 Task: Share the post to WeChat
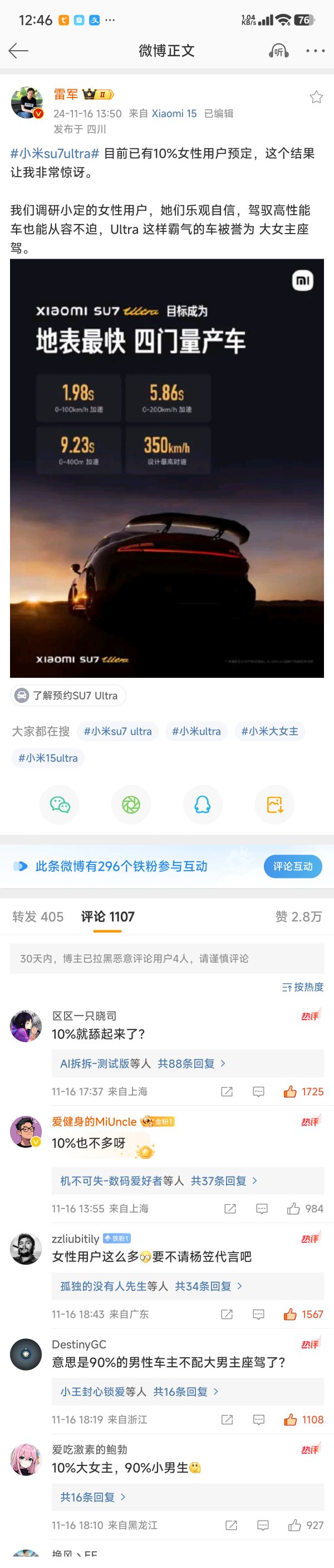tap(60, 805)
